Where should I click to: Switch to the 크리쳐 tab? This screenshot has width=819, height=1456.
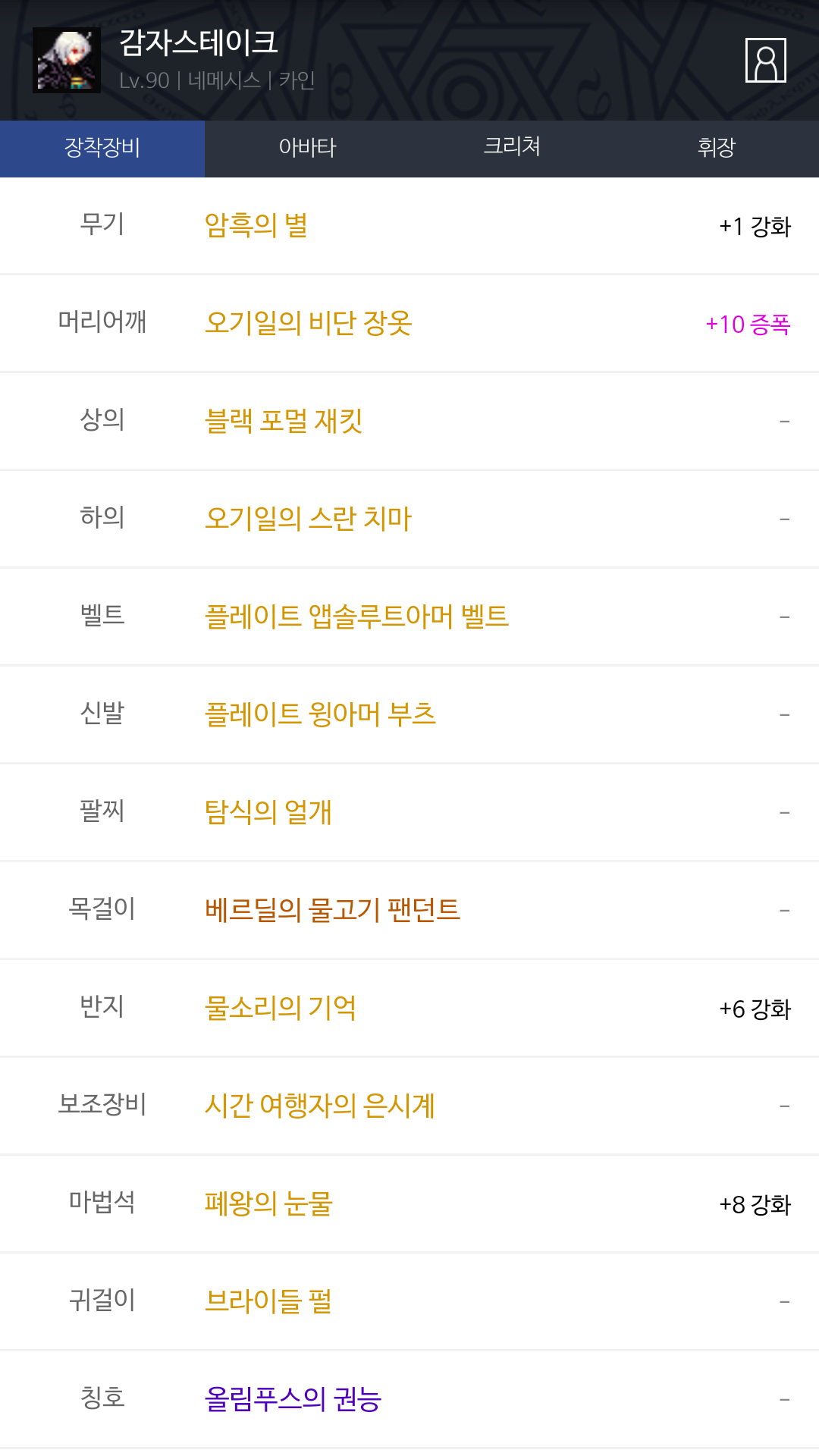512,149
